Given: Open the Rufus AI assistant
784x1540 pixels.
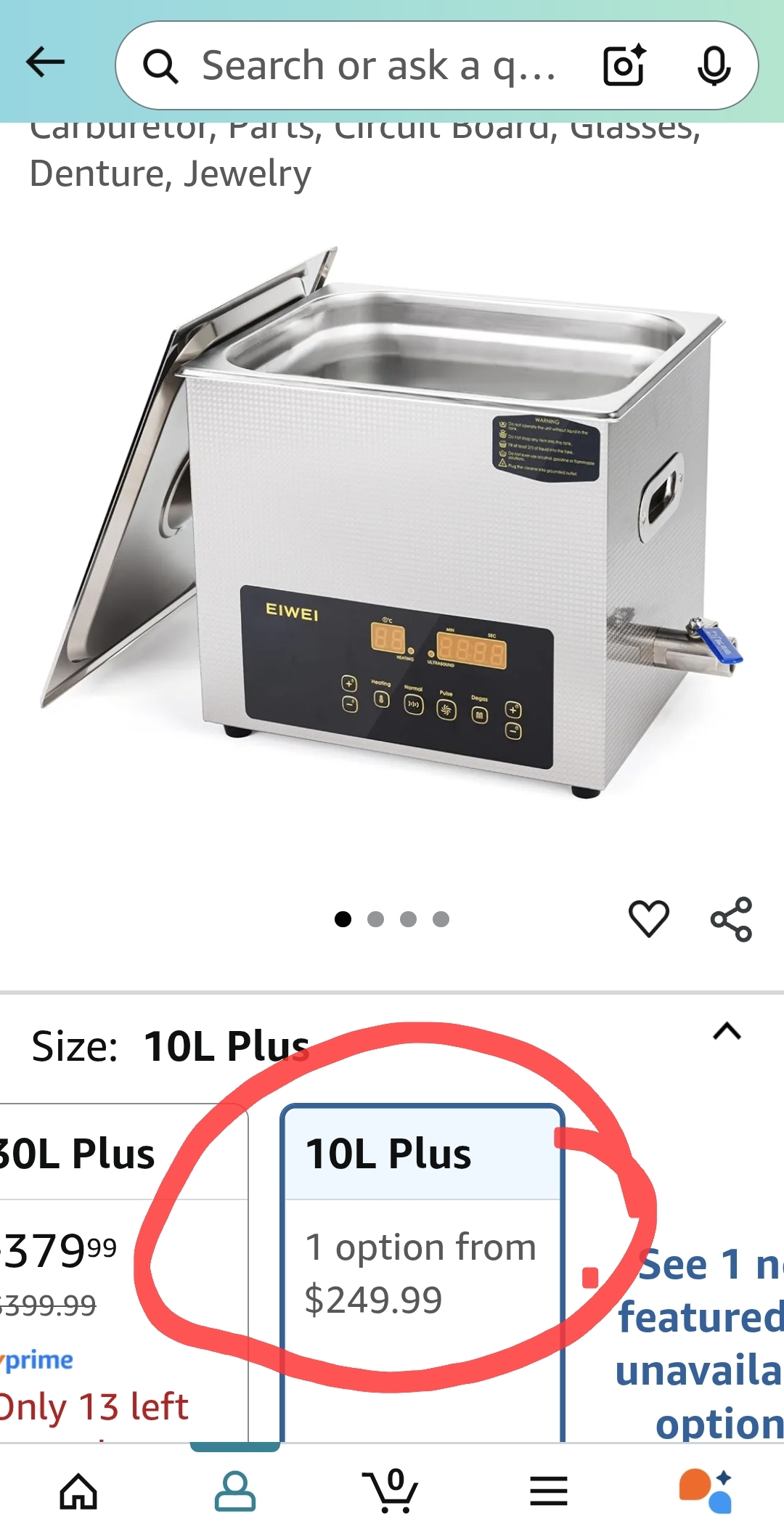Looking at the screenshot, I should (705, 1491).
